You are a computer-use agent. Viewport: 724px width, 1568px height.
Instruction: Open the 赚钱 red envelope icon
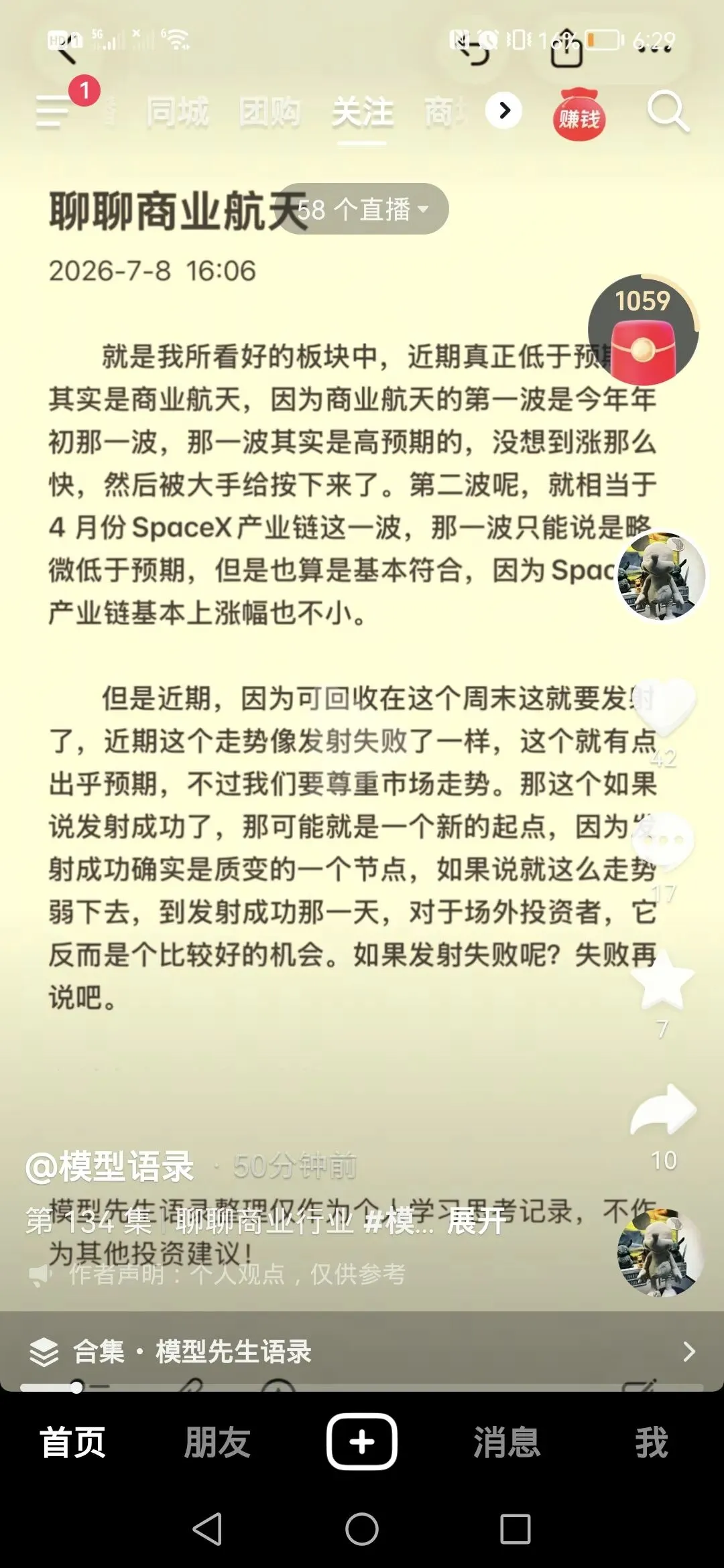[579, 115]
